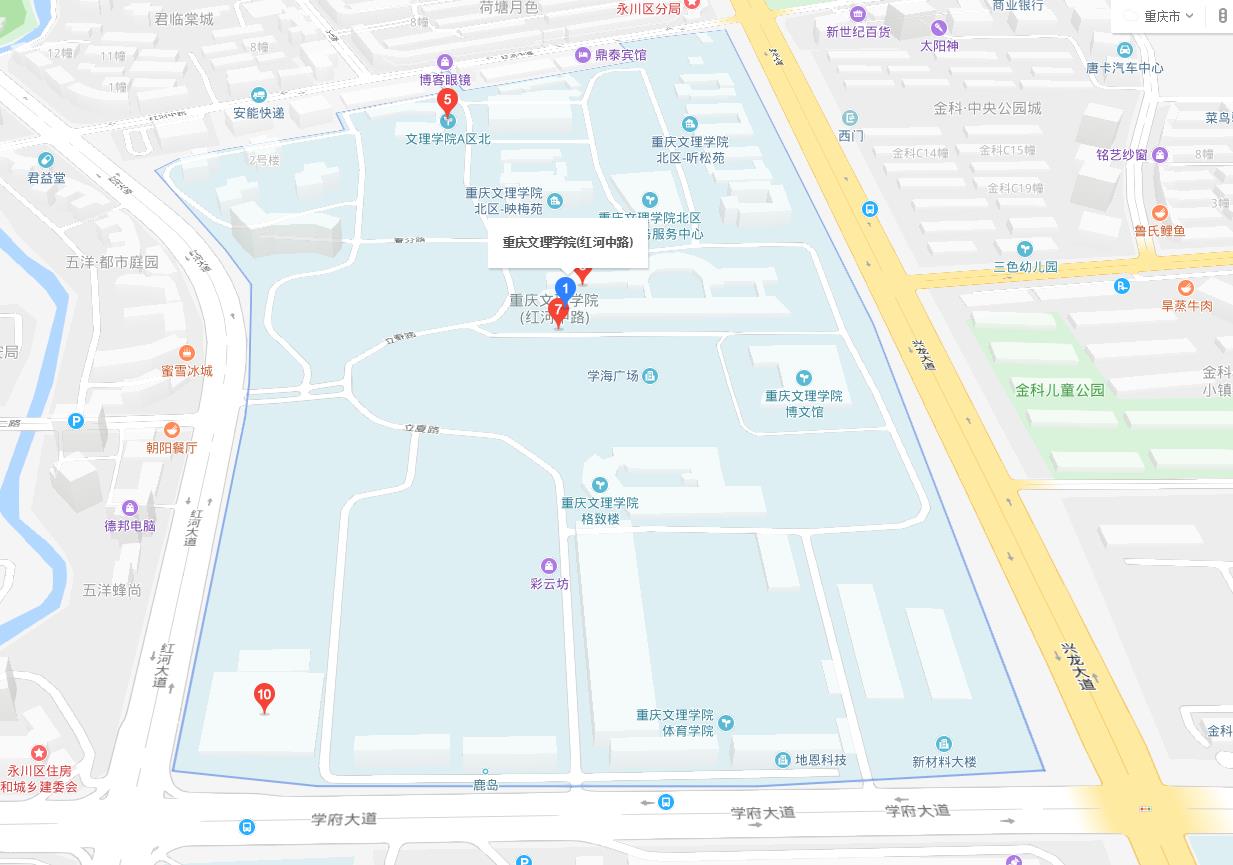Open the 蜜雪冰城 shop marker
Viewport: 1233px width, 865px height.
tap(186, 353)
